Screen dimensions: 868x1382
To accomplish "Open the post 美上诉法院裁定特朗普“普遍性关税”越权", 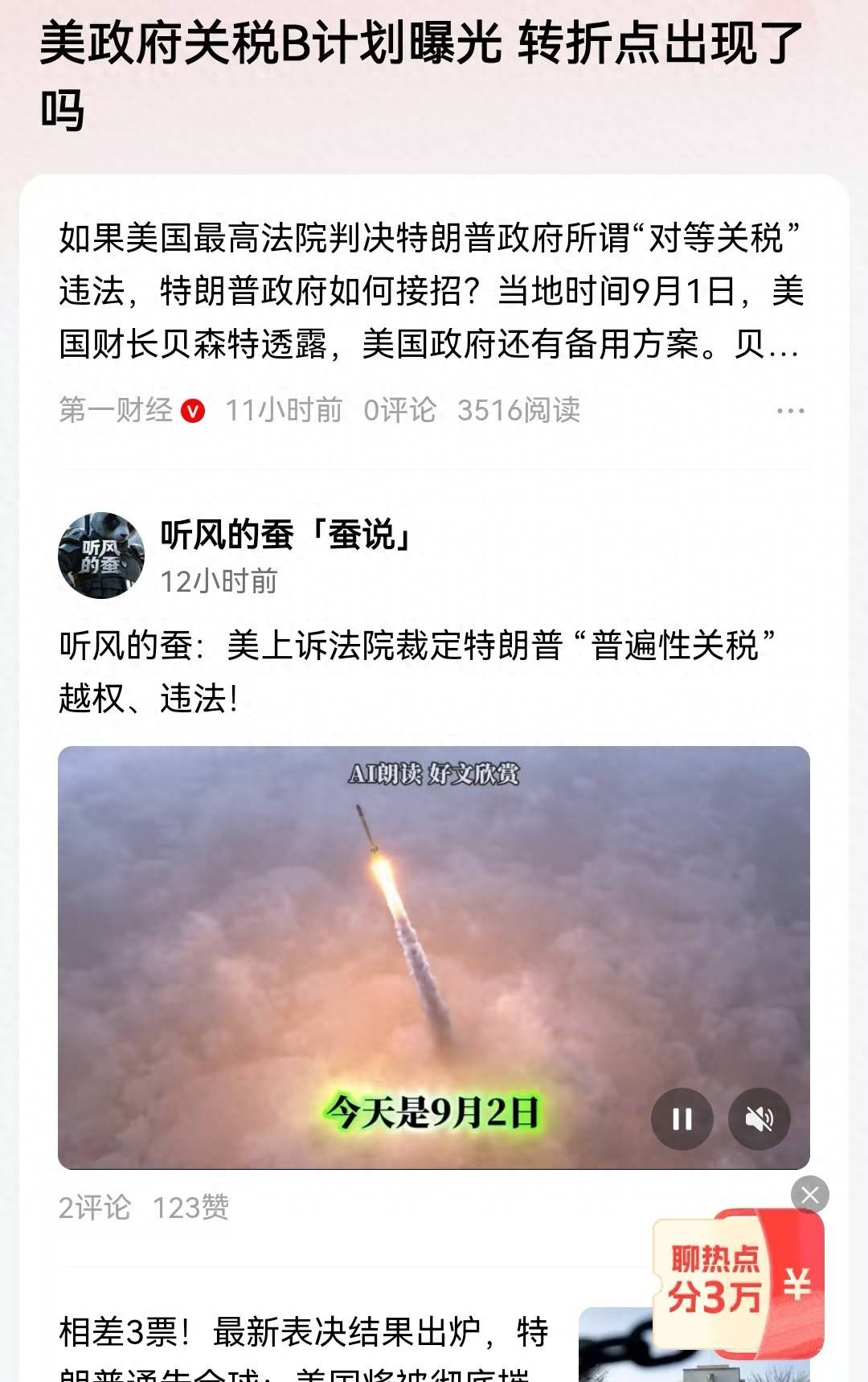I will (x=418, y=671).
